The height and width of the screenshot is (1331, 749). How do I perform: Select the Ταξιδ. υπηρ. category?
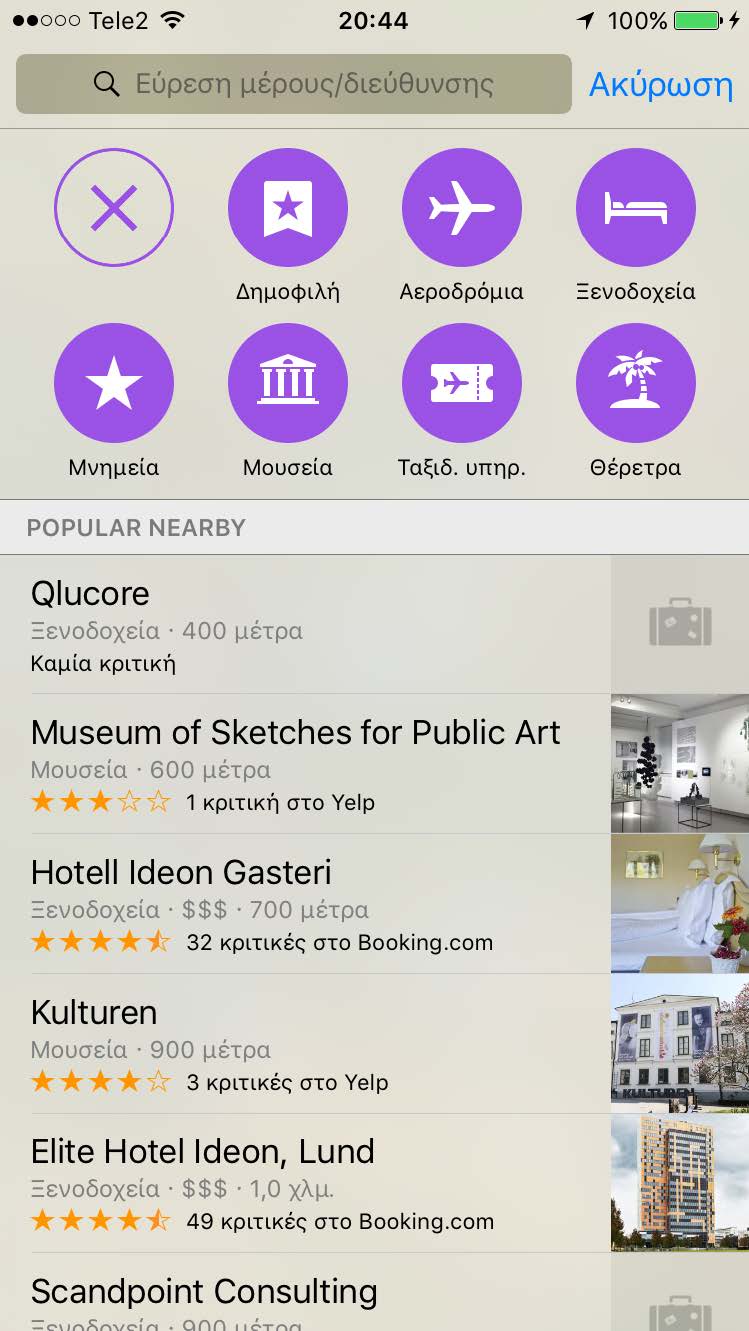[x=461, y=383]
